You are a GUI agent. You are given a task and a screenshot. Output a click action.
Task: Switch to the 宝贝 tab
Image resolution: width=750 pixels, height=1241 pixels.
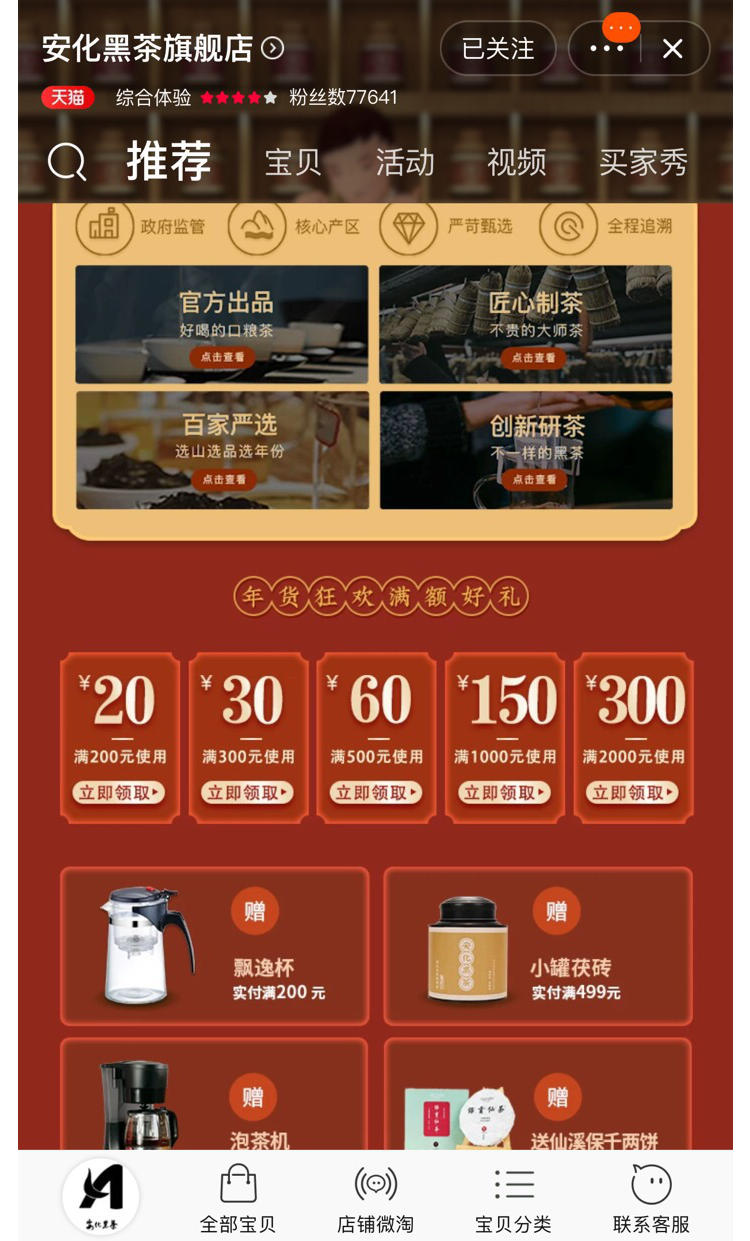[x=293, y=162]
